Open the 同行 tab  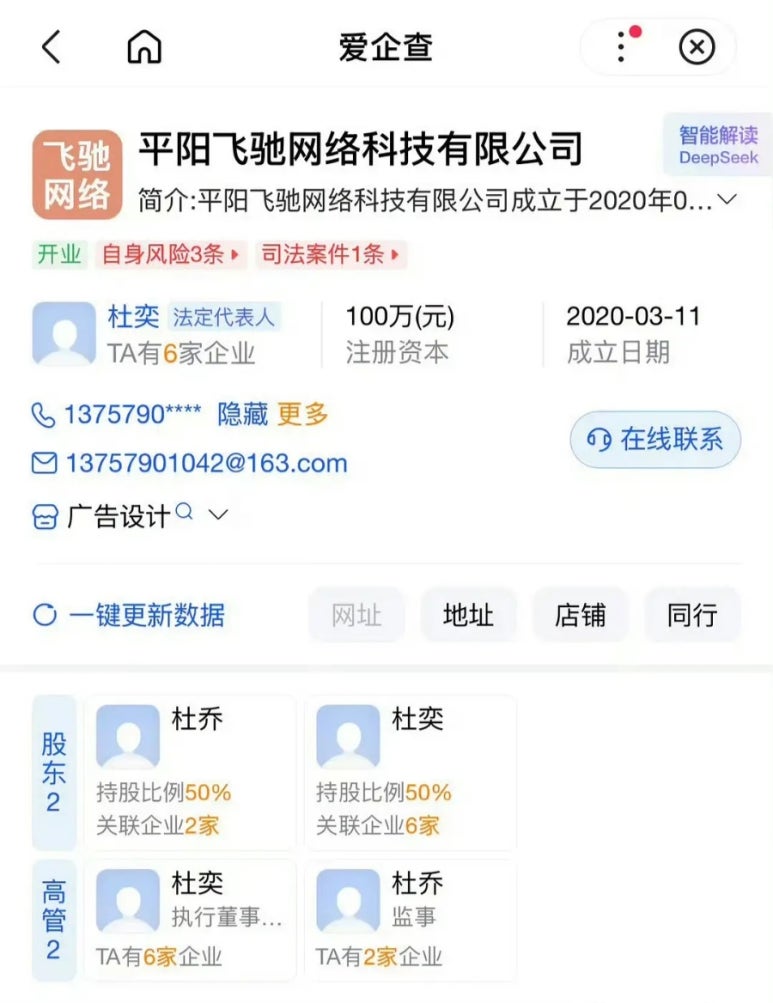tap(692, 616)
